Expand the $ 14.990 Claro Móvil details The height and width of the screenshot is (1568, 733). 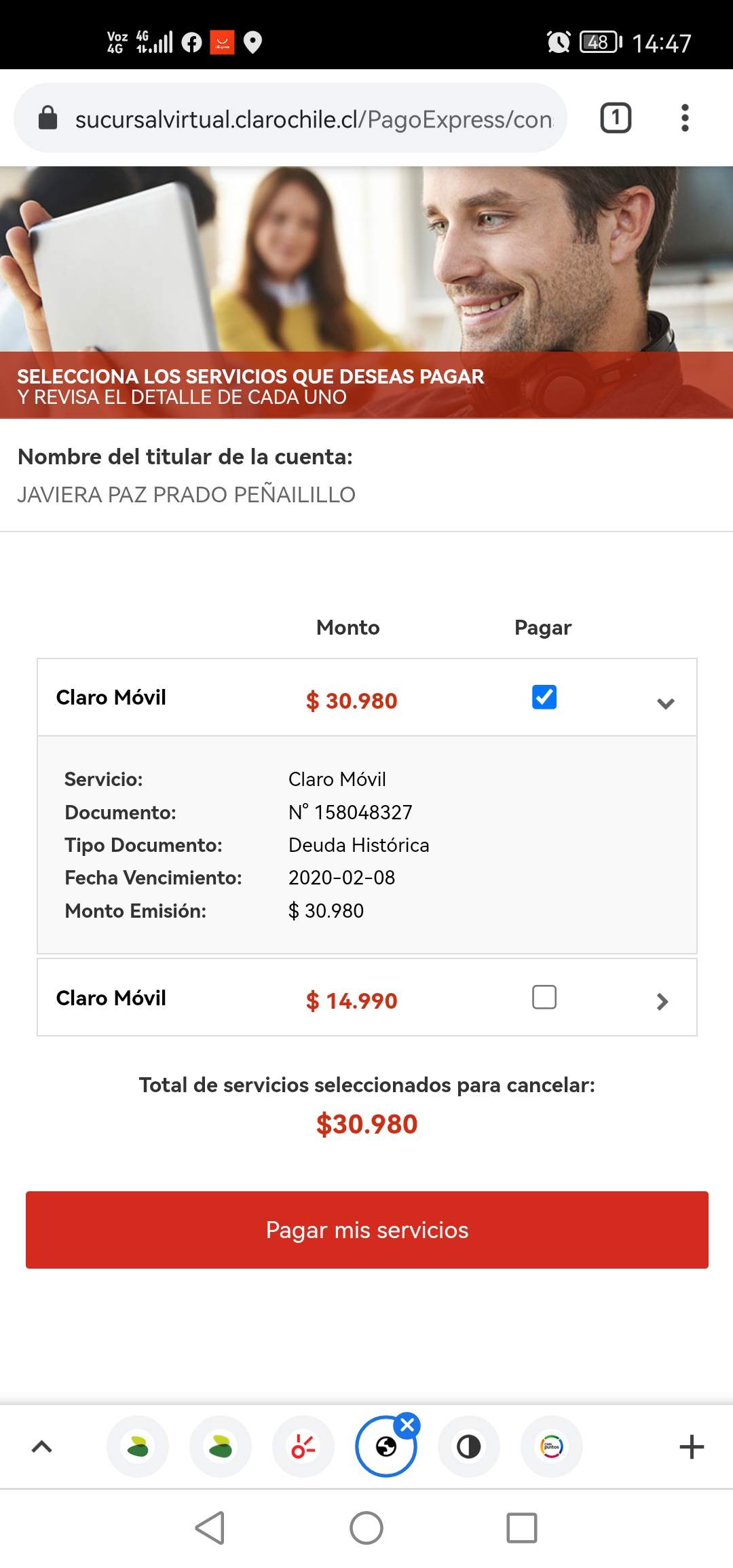click(x=662, y=1001)
